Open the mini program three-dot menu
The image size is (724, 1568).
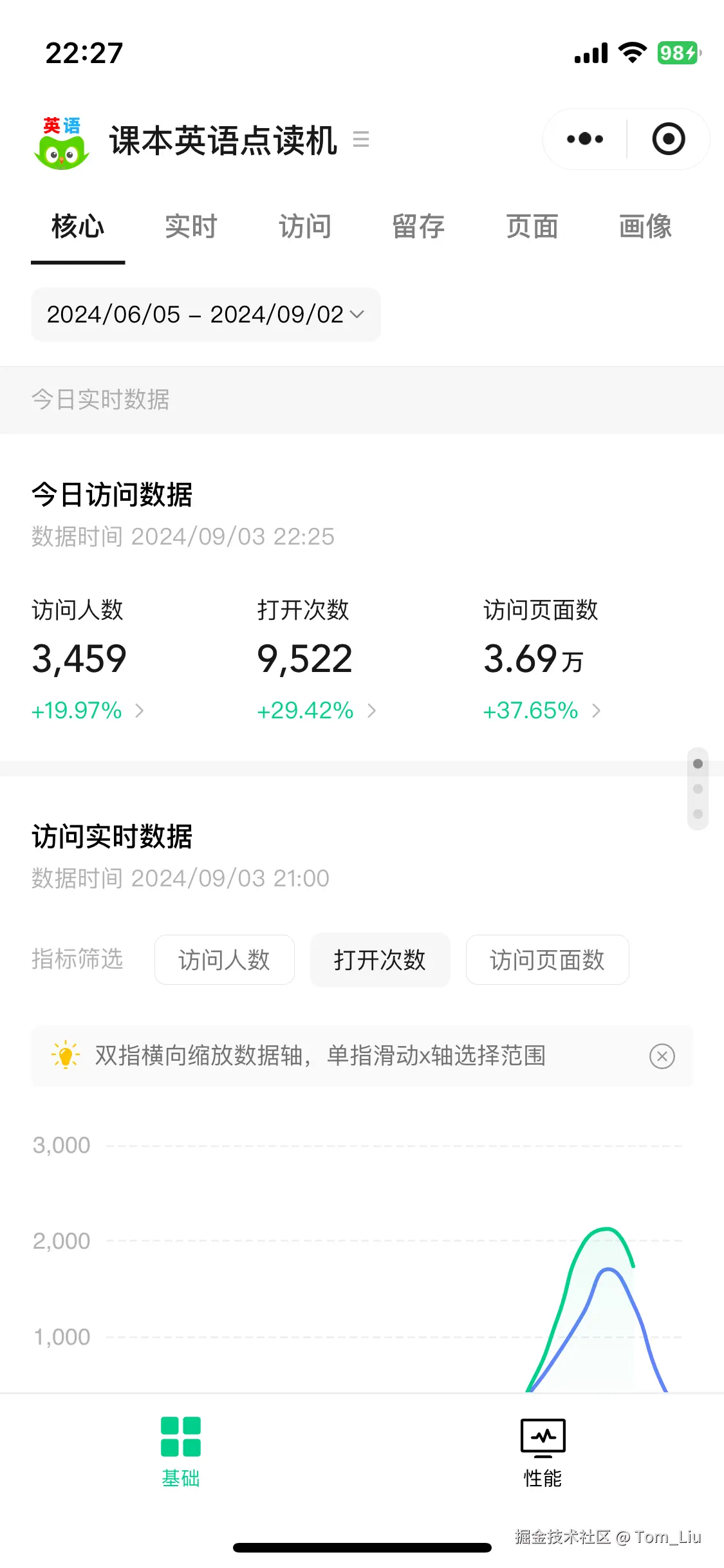pos(584,139)
